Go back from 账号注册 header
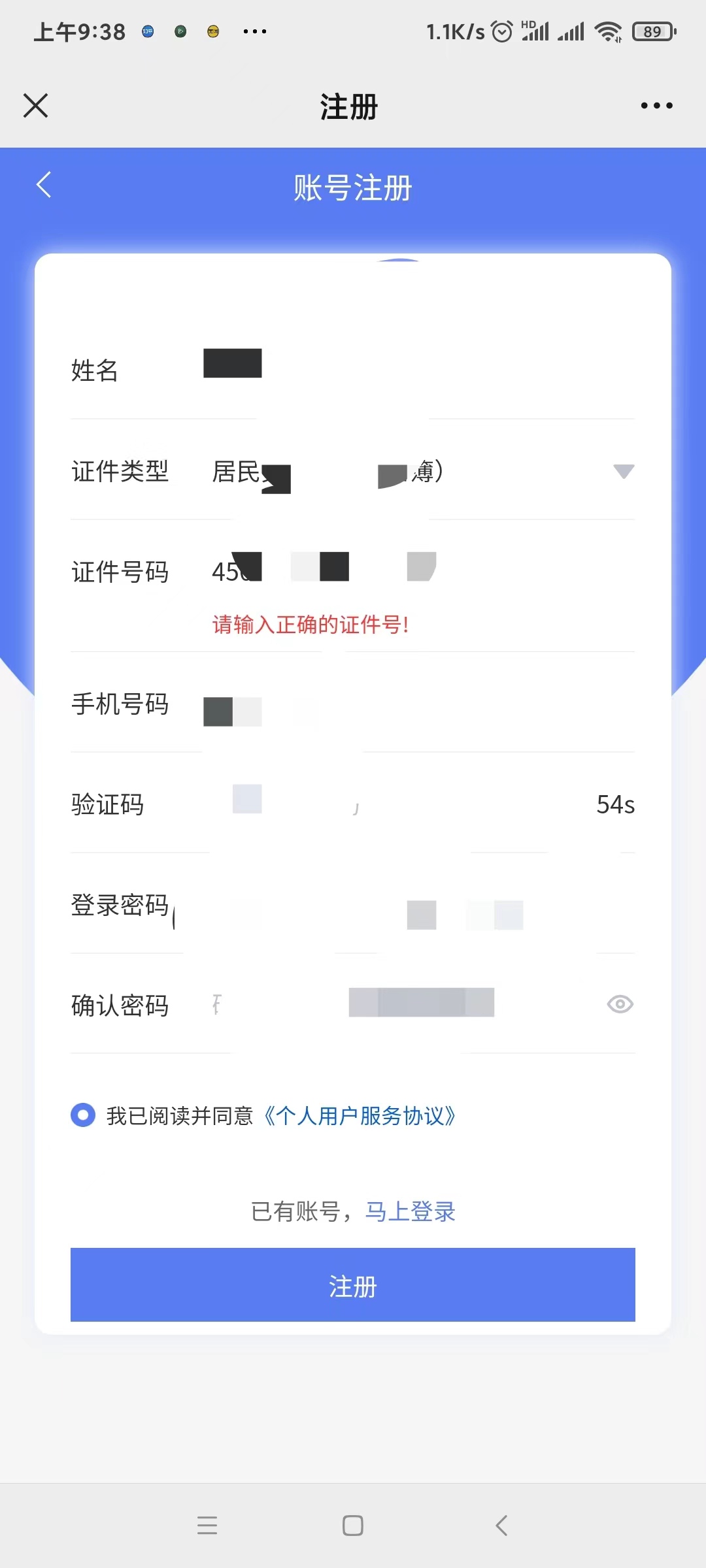The width and height of the screenshot is (706, 1568). click(x=44, y=185)
